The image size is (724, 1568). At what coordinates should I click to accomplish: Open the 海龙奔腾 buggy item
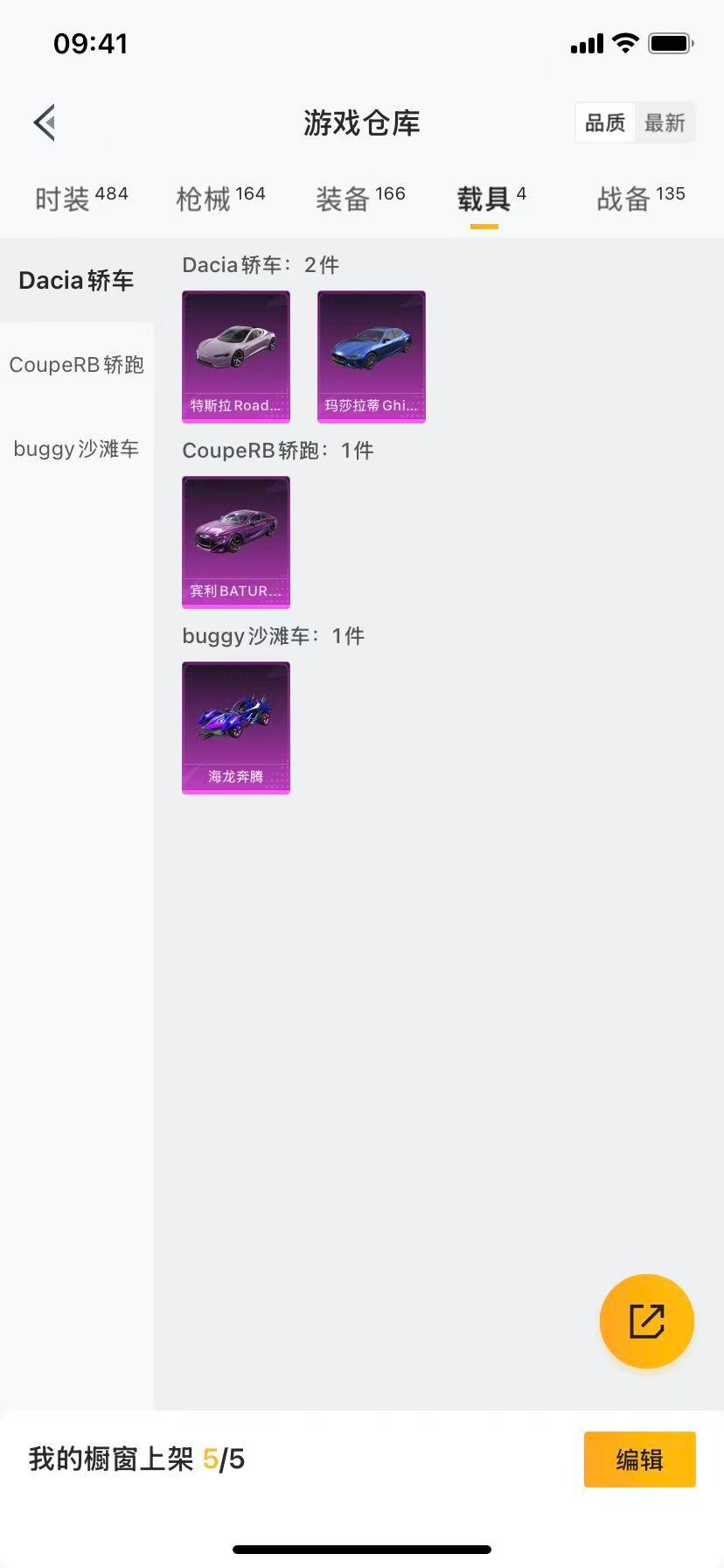(x=235, y=727)
